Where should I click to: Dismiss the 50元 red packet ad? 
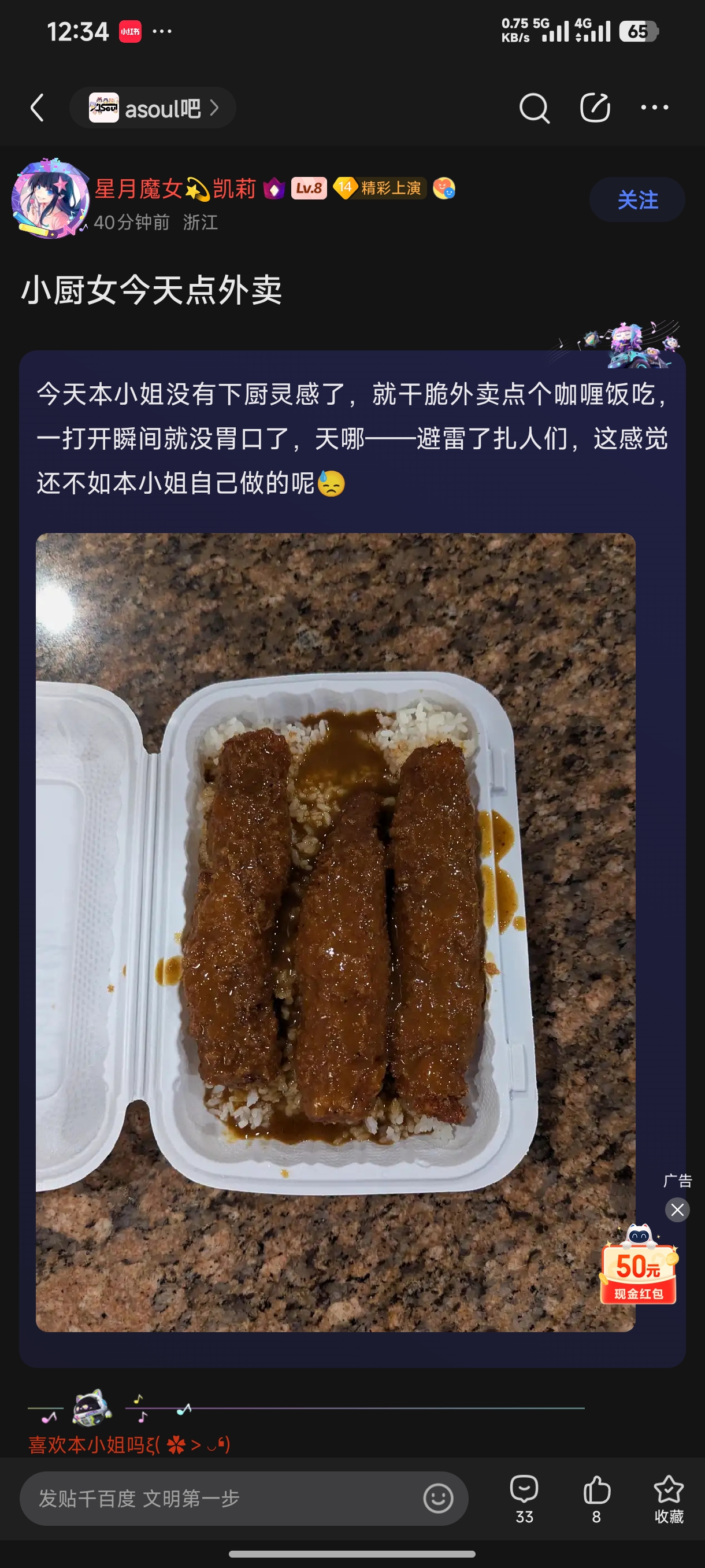tap(677, 1210)
